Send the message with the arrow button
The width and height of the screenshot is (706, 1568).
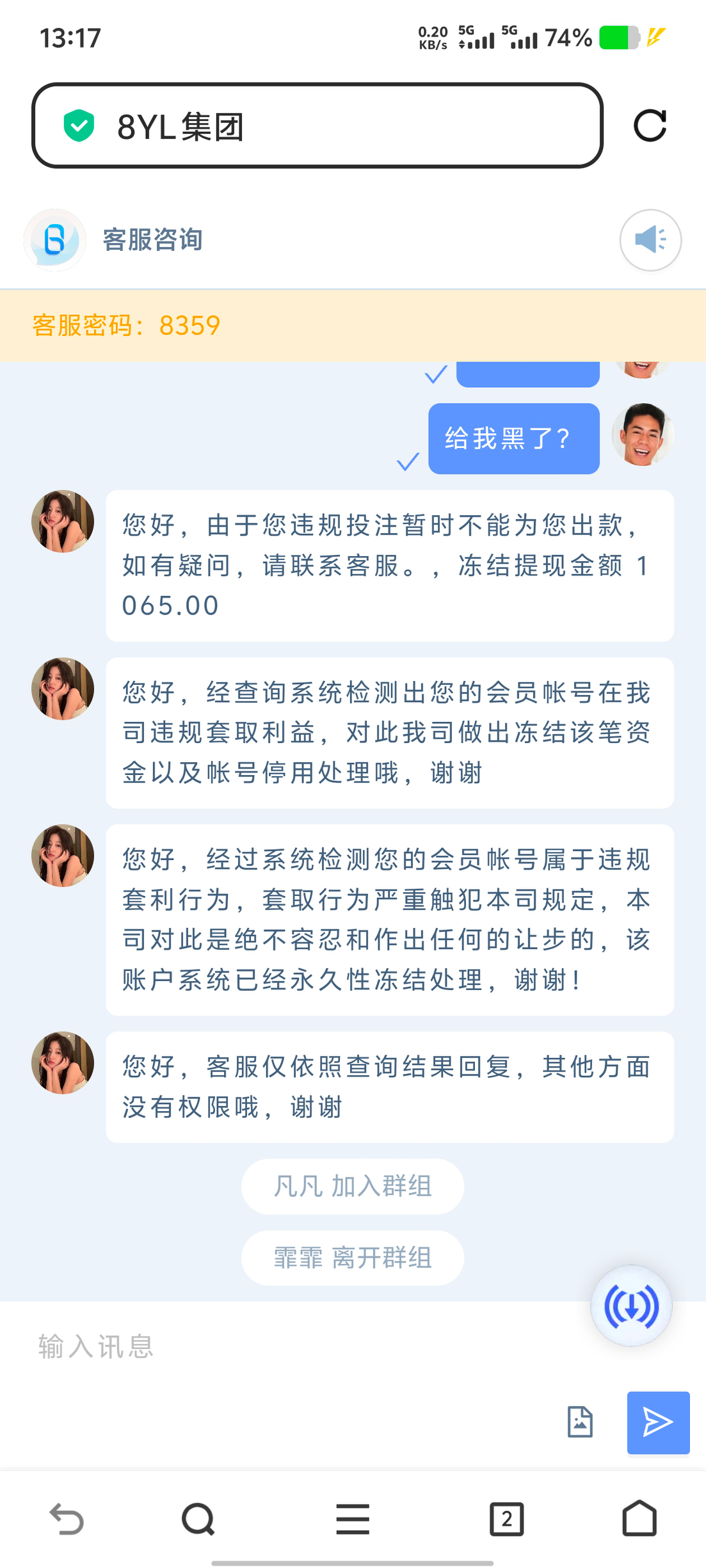point(658,1422)
